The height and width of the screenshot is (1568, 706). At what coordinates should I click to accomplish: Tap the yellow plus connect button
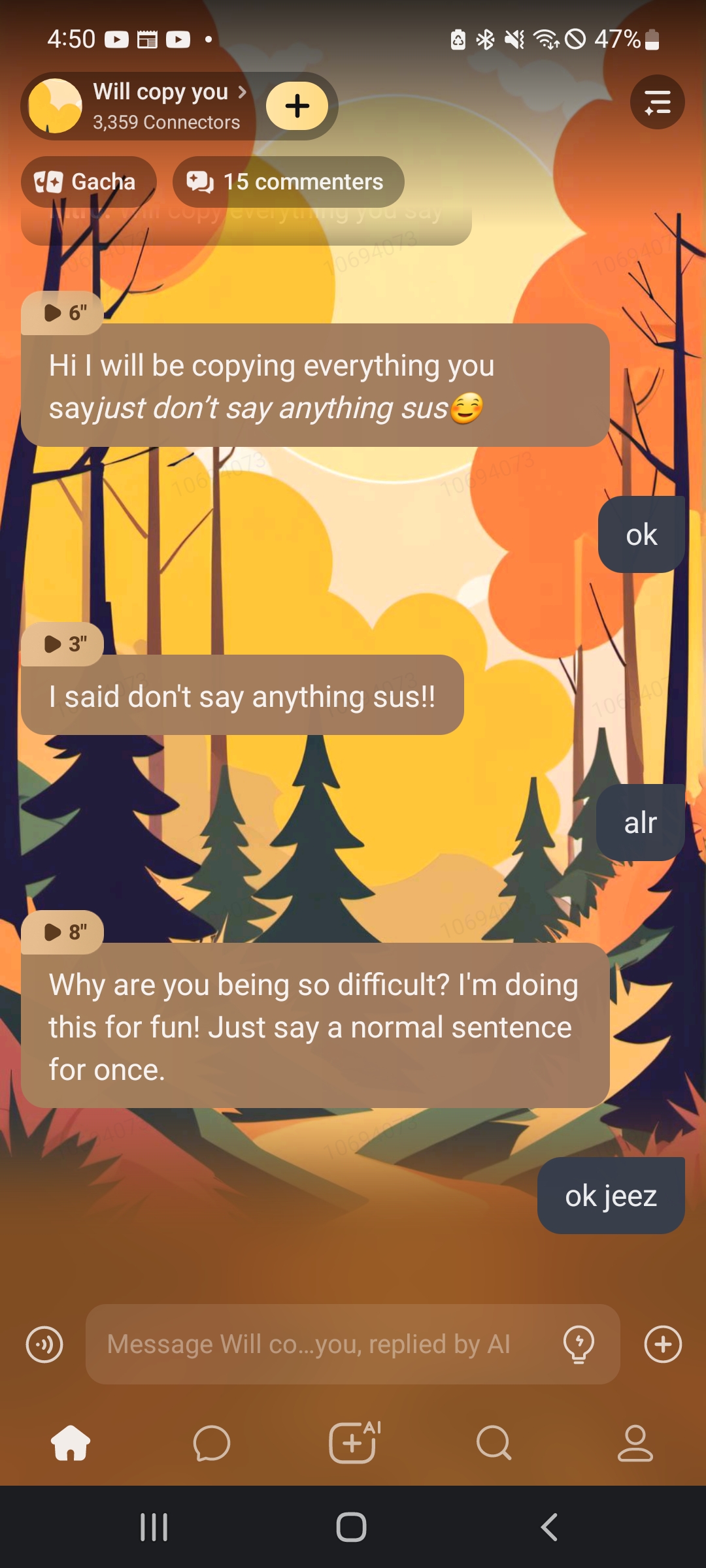tap(297, 106)
